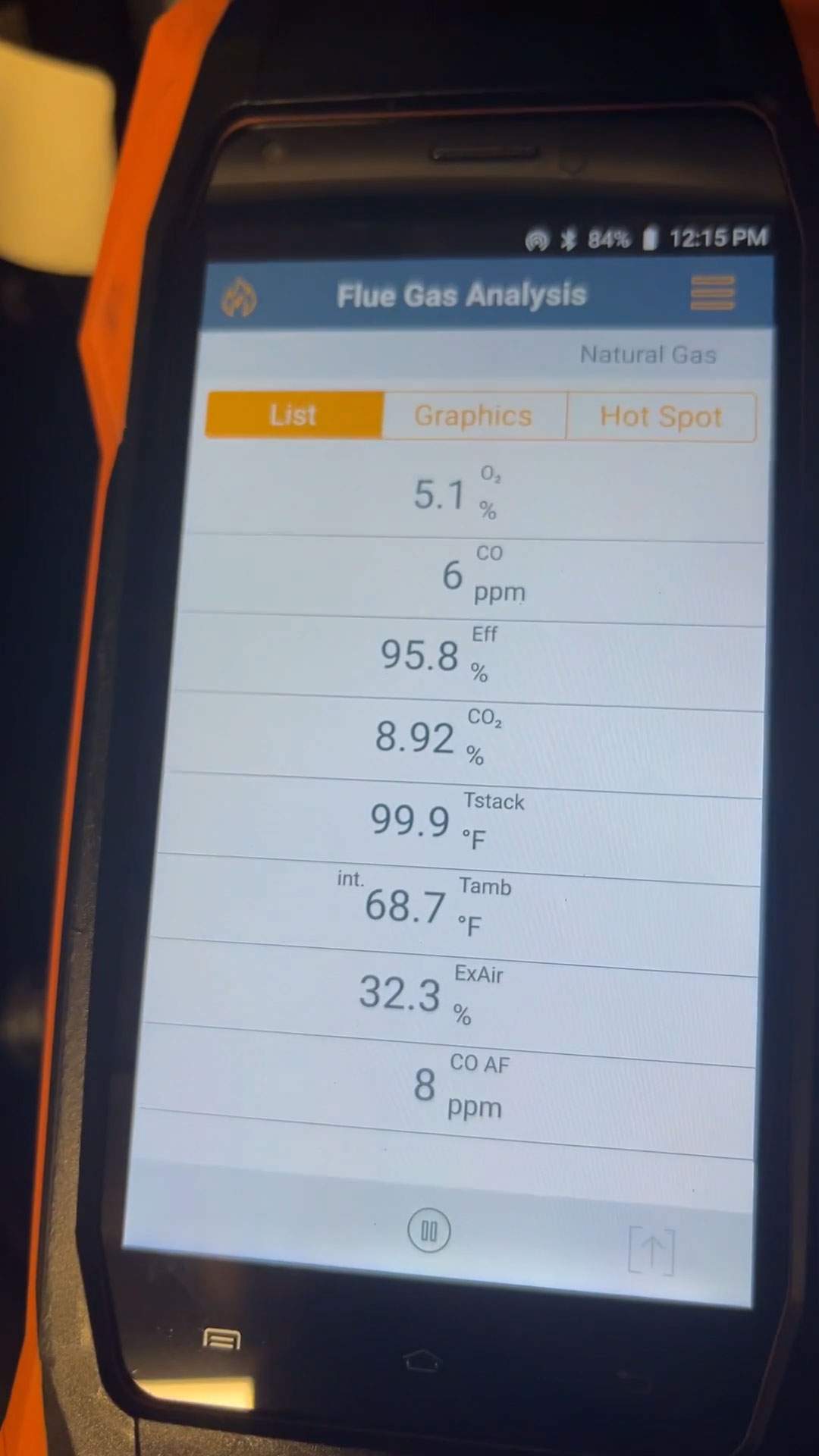Pause the flue gas measurement
Viewport: 819px width, 1456px height.
(x=428, y=1230)
